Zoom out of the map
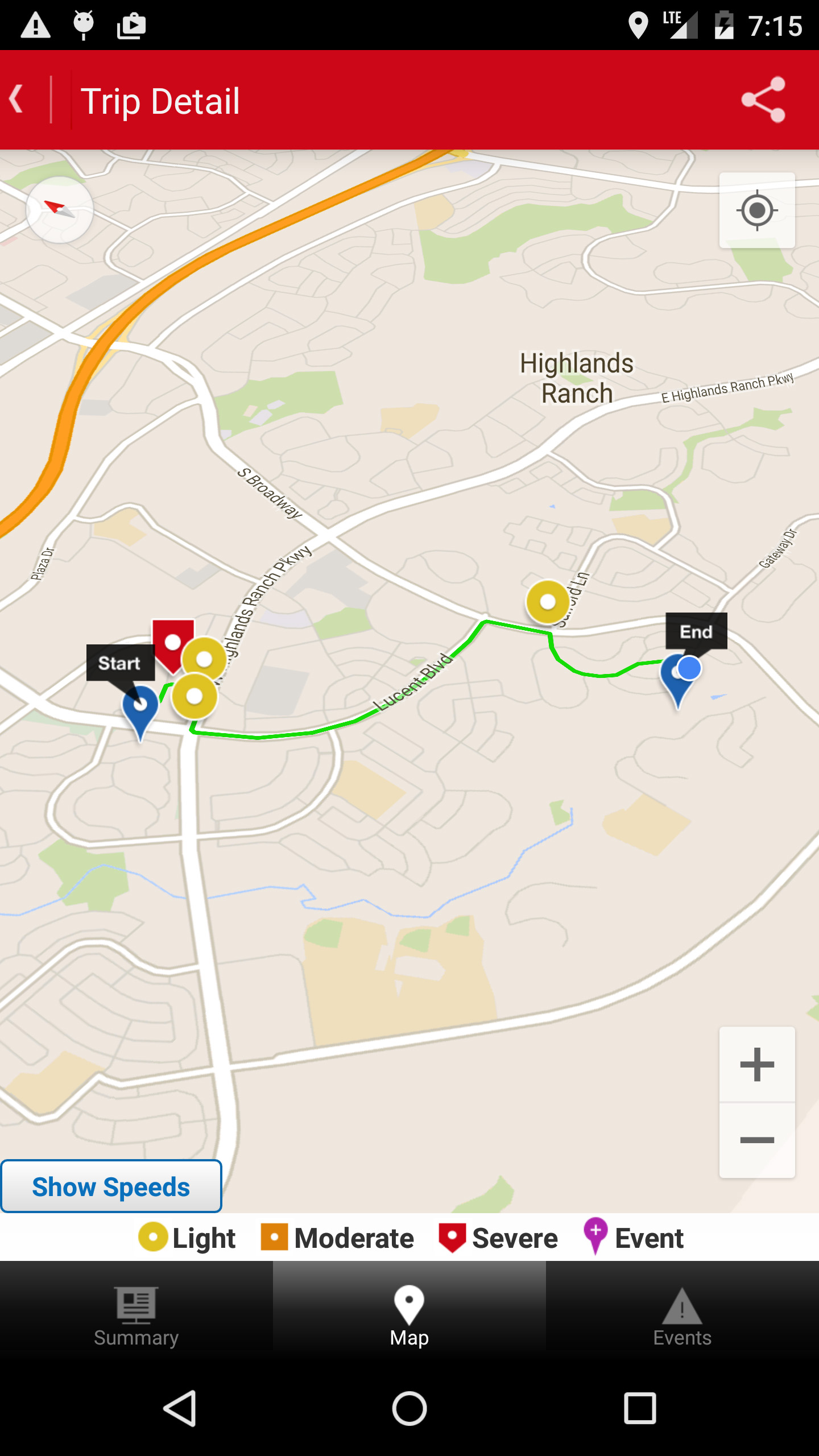 756,1140
